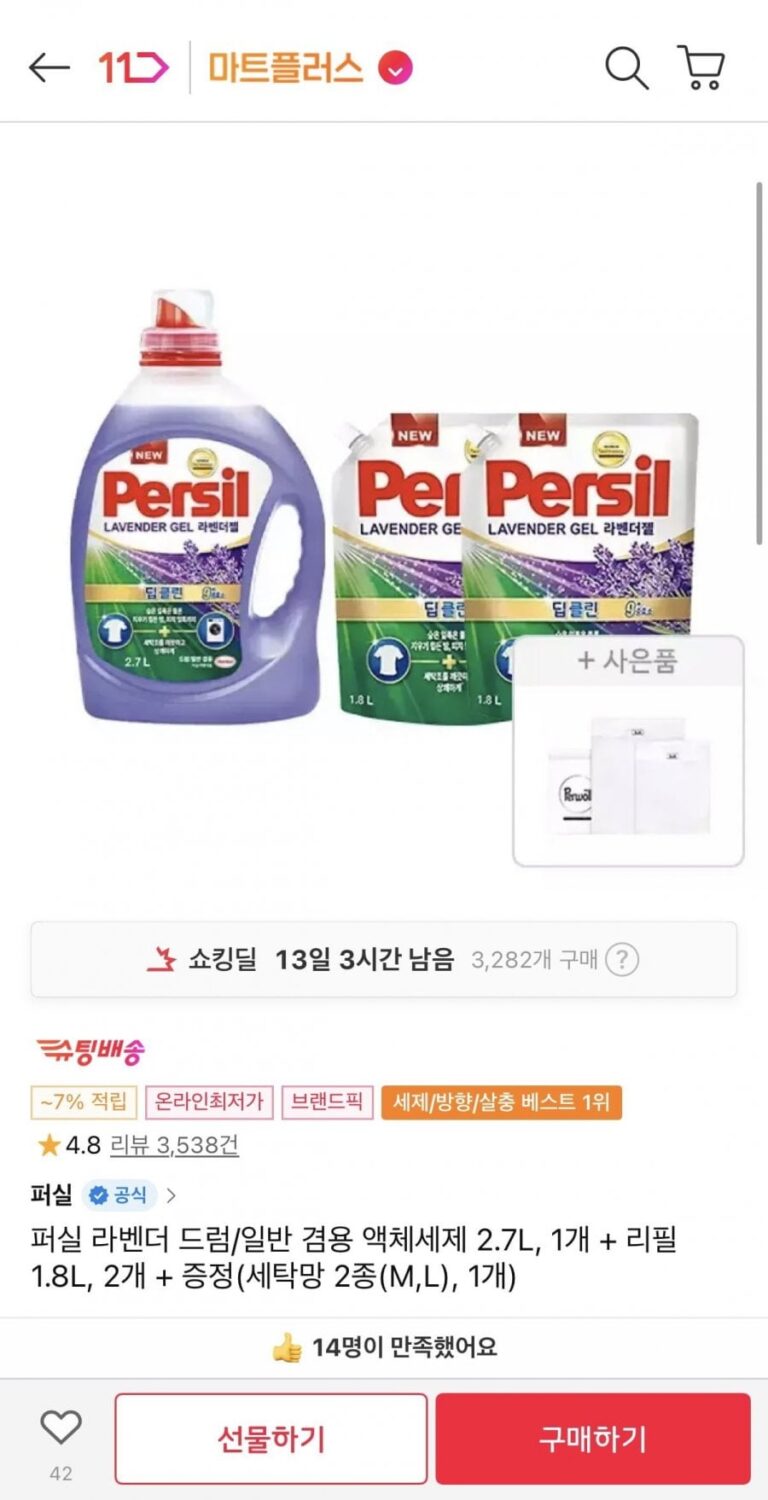The width and height of the screenshot is (768, 1500).
Task: Open the search magnifier
Action: 626,68
